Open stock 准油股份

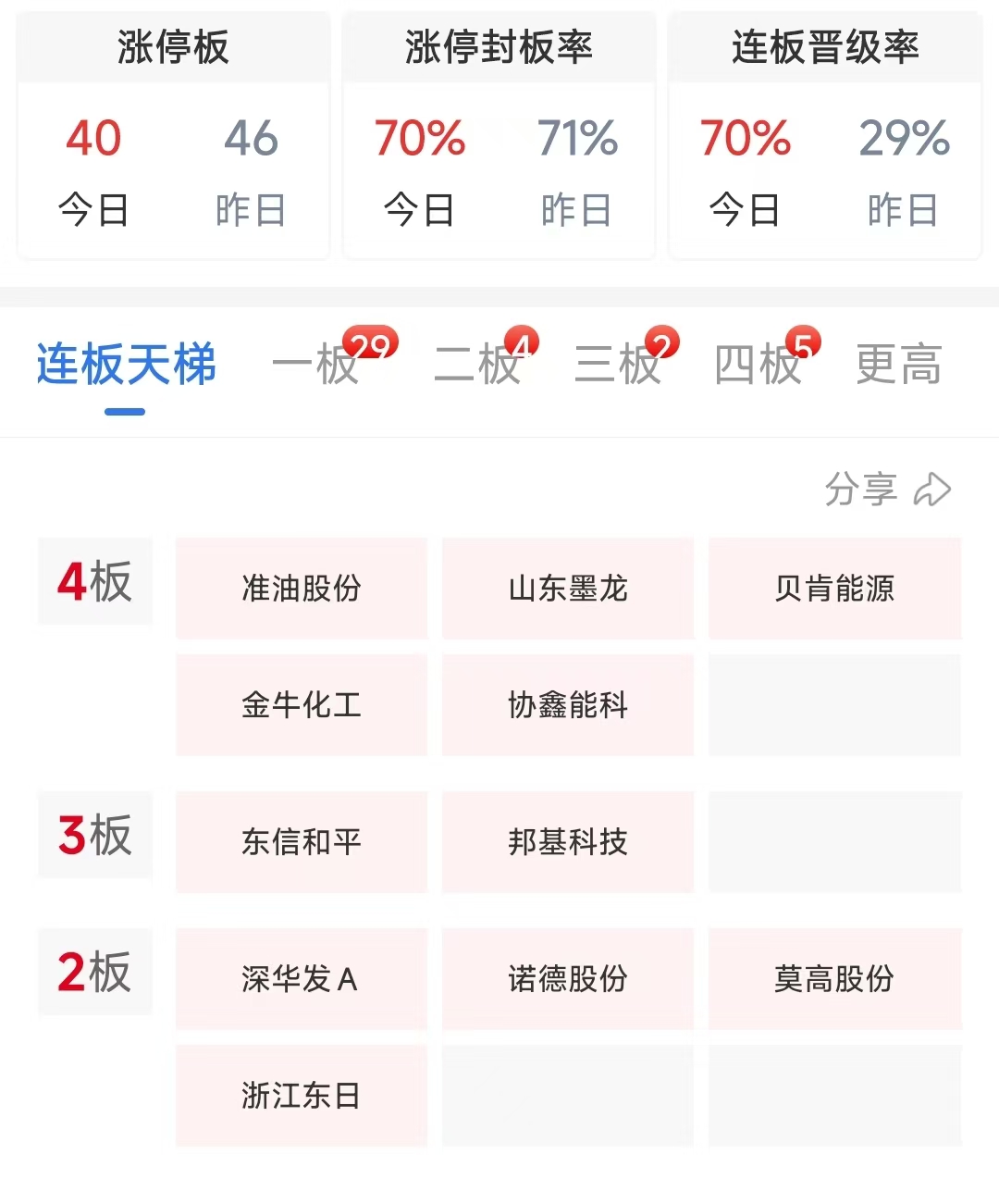(x=302, y=589)
